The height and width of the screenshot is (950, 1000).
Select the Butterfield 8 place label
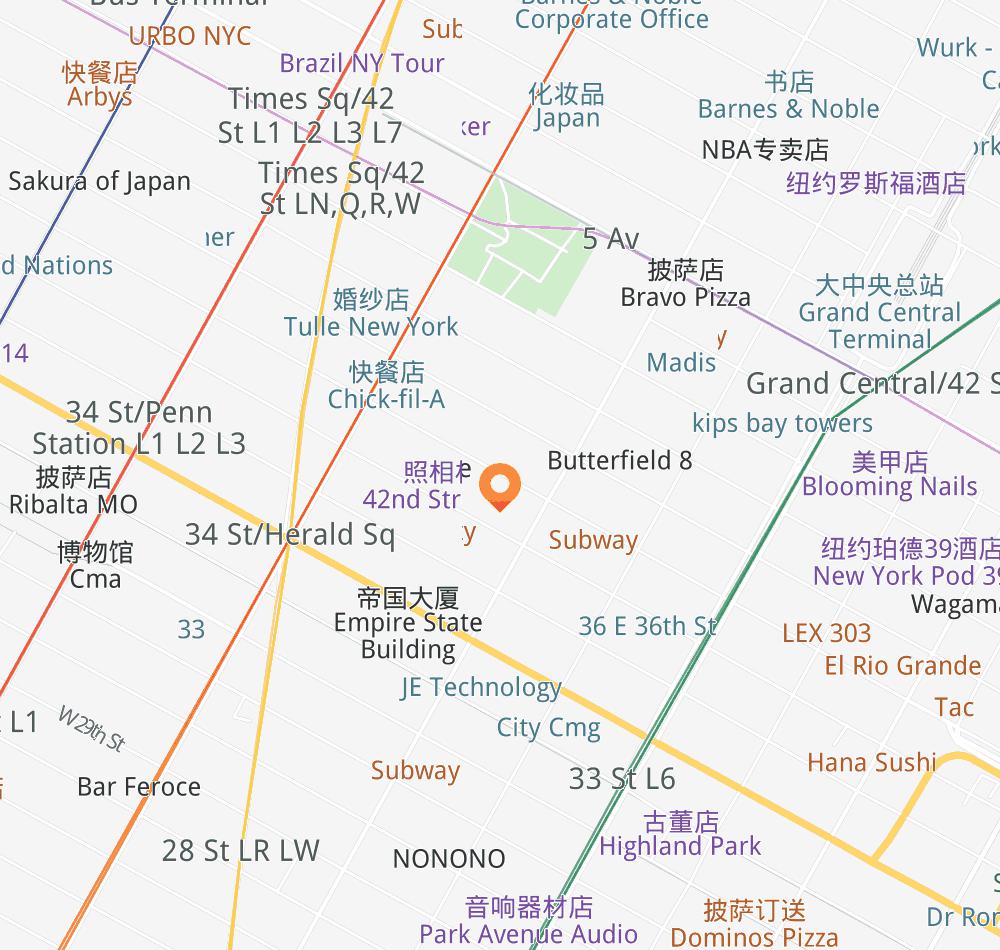620,461
